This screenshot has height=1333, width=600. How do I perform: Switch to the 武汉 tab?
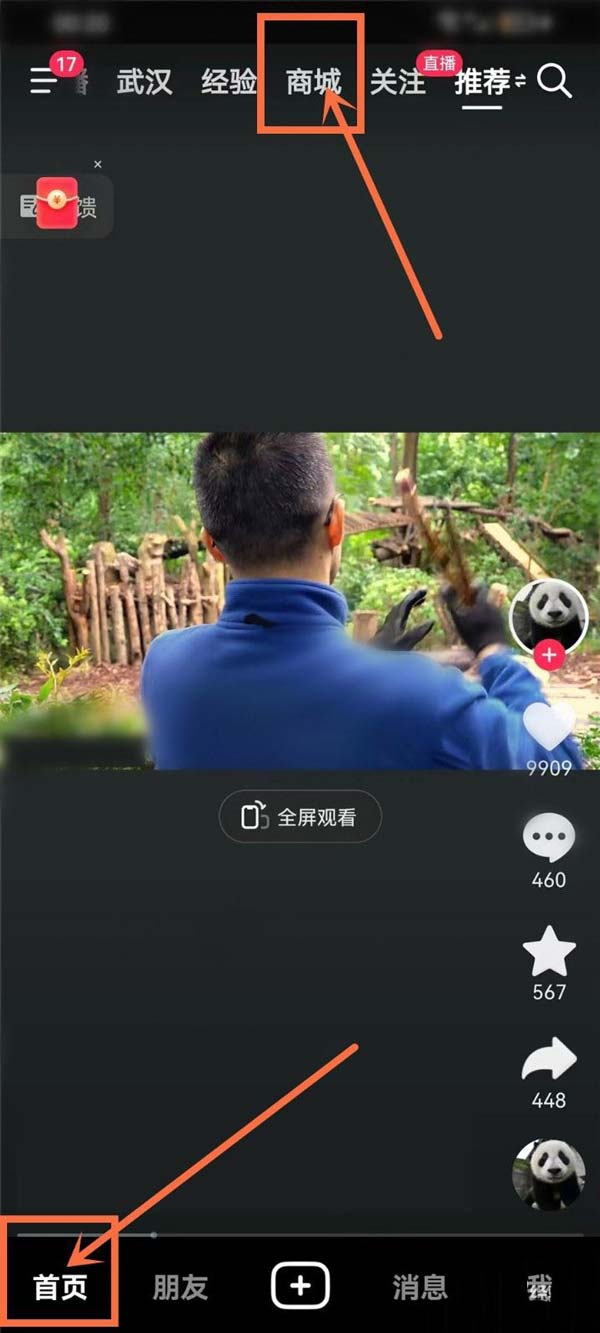(x=144, y=82)
